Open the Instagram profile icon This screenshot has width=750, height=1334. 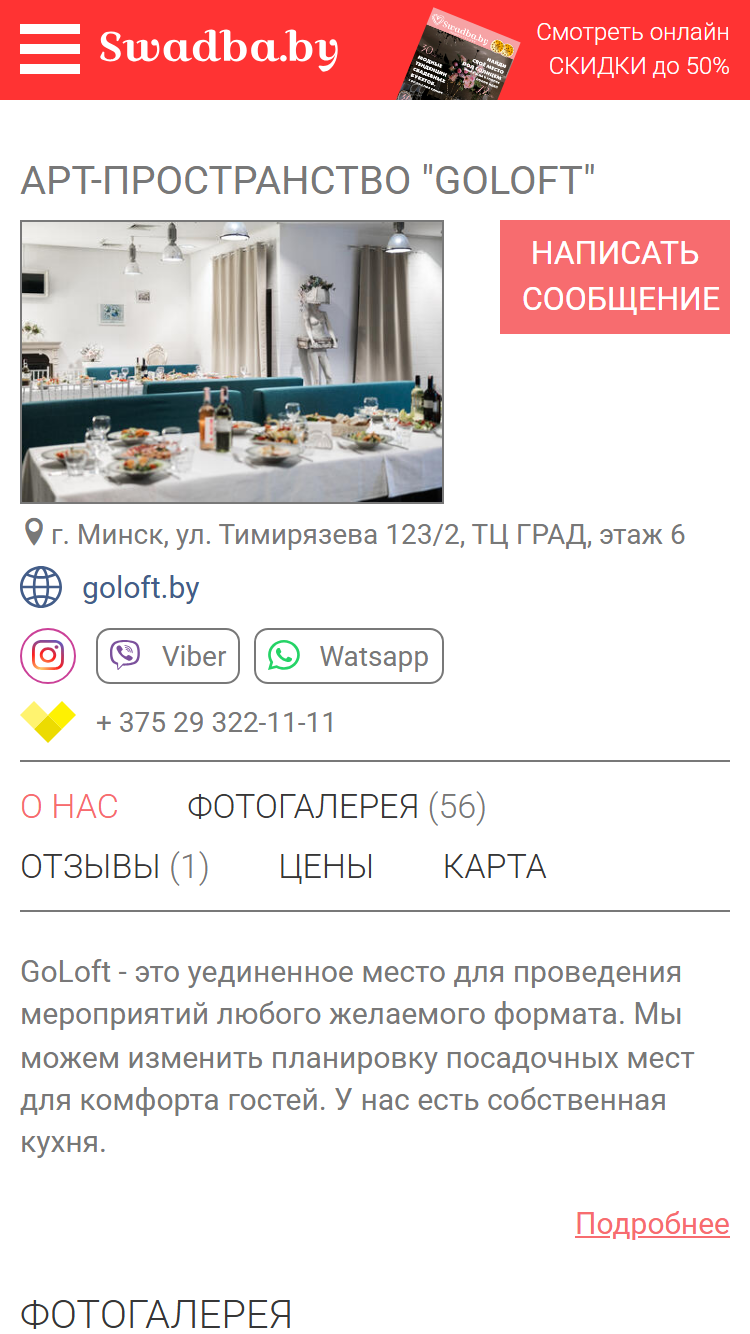[48, 656]
